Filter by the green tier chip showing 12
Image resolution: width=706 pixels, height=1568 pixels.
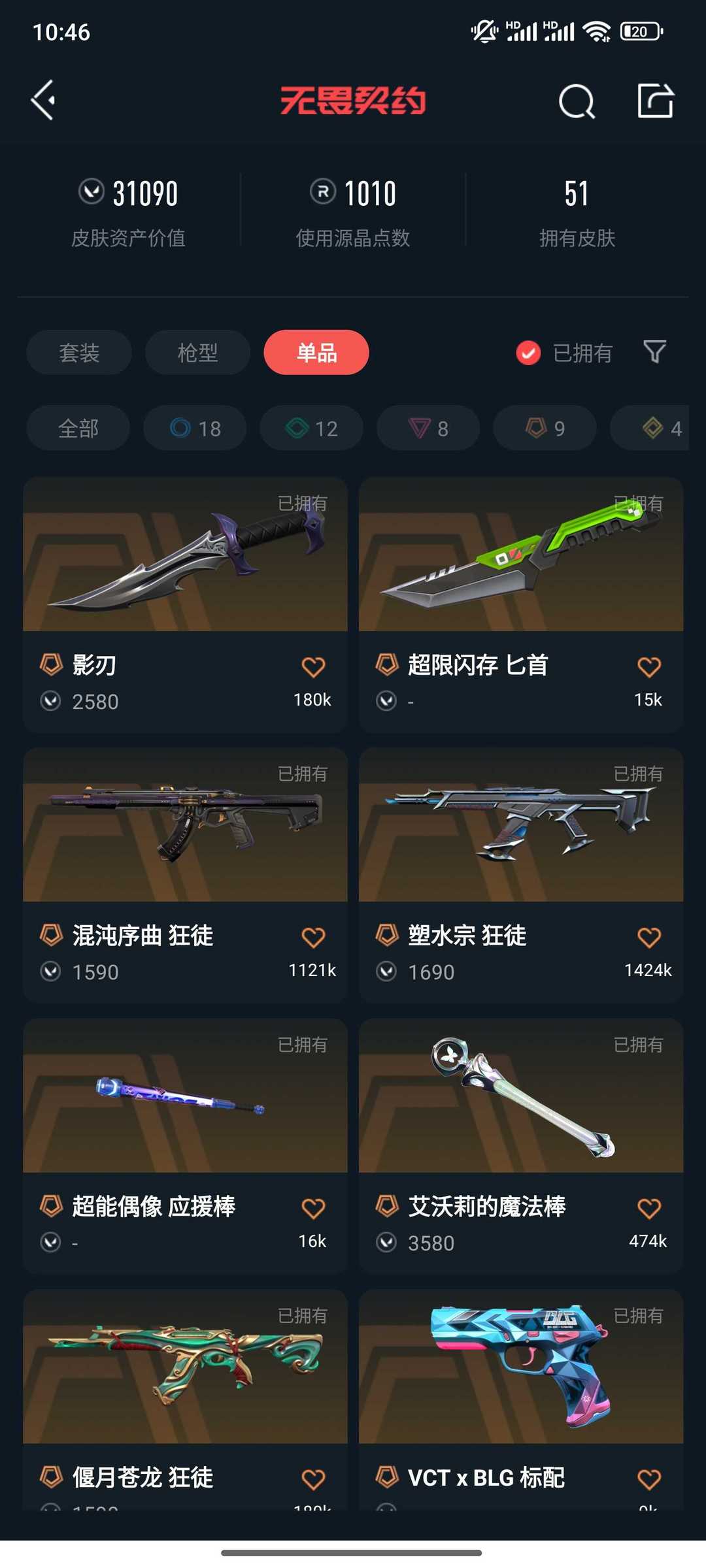point(312,428)
